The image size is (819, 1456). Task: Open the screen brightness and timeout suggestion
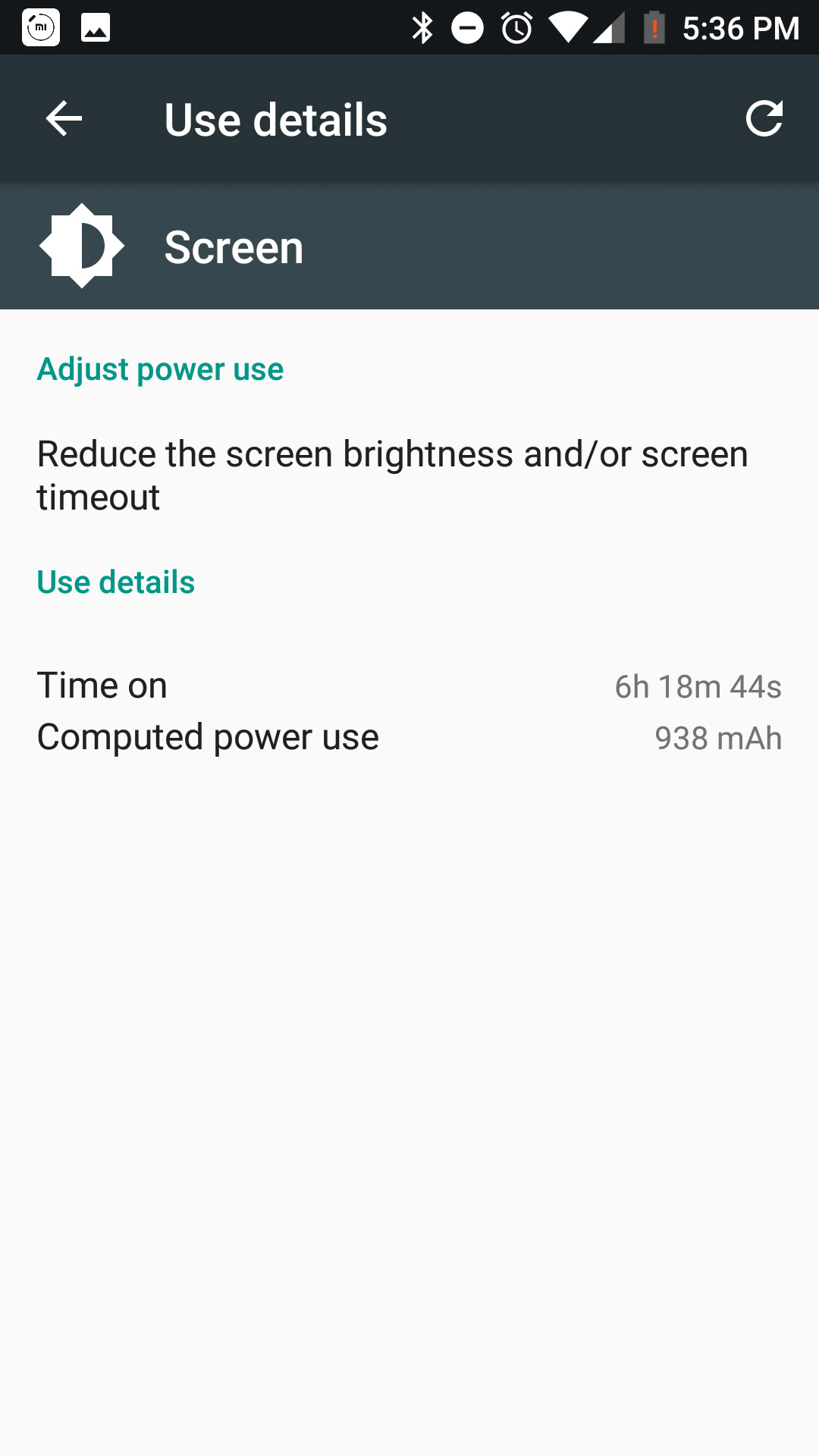pos(393,475)
